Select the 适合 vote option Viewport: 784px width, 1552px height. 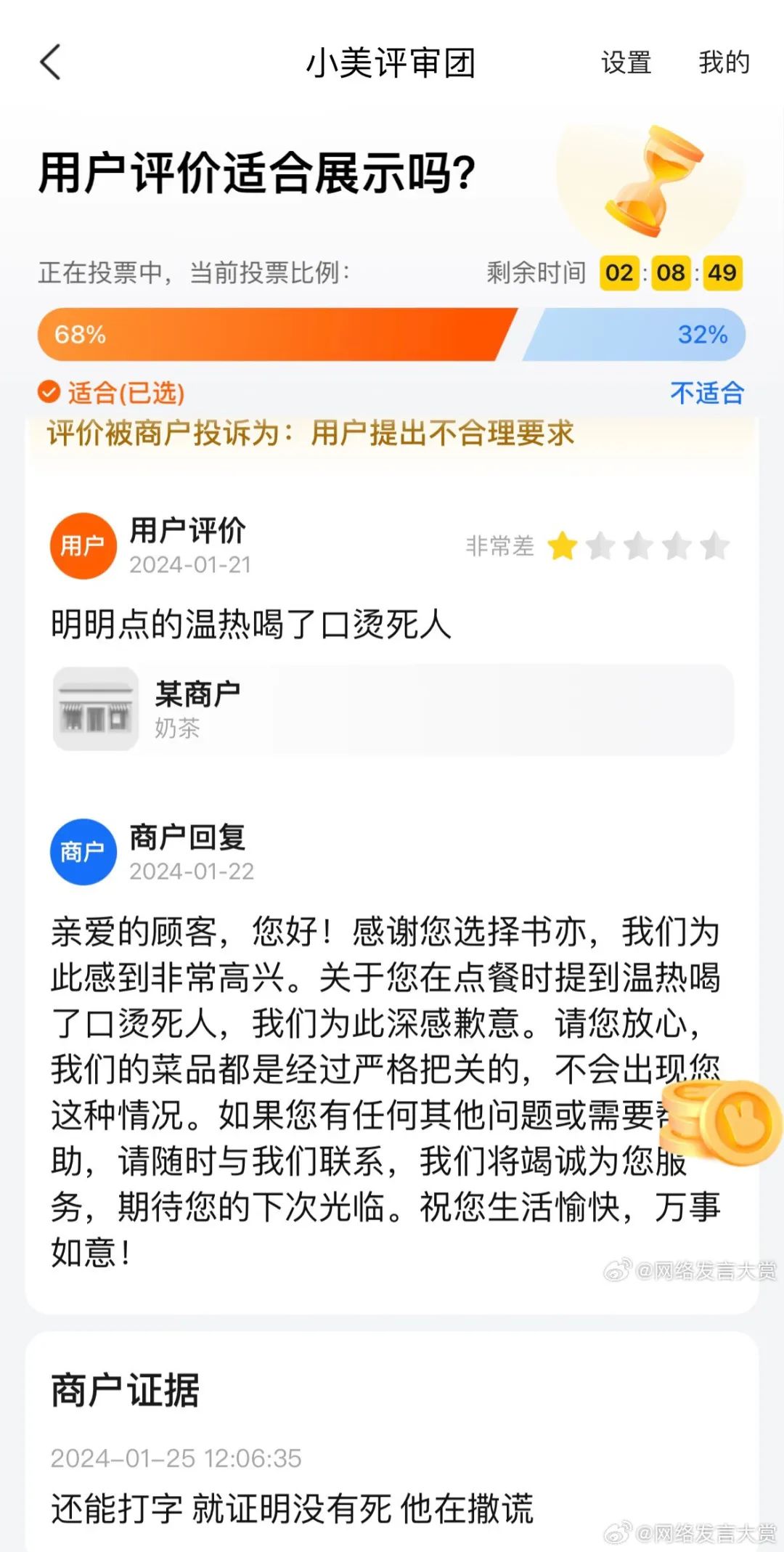pos(113,393)
